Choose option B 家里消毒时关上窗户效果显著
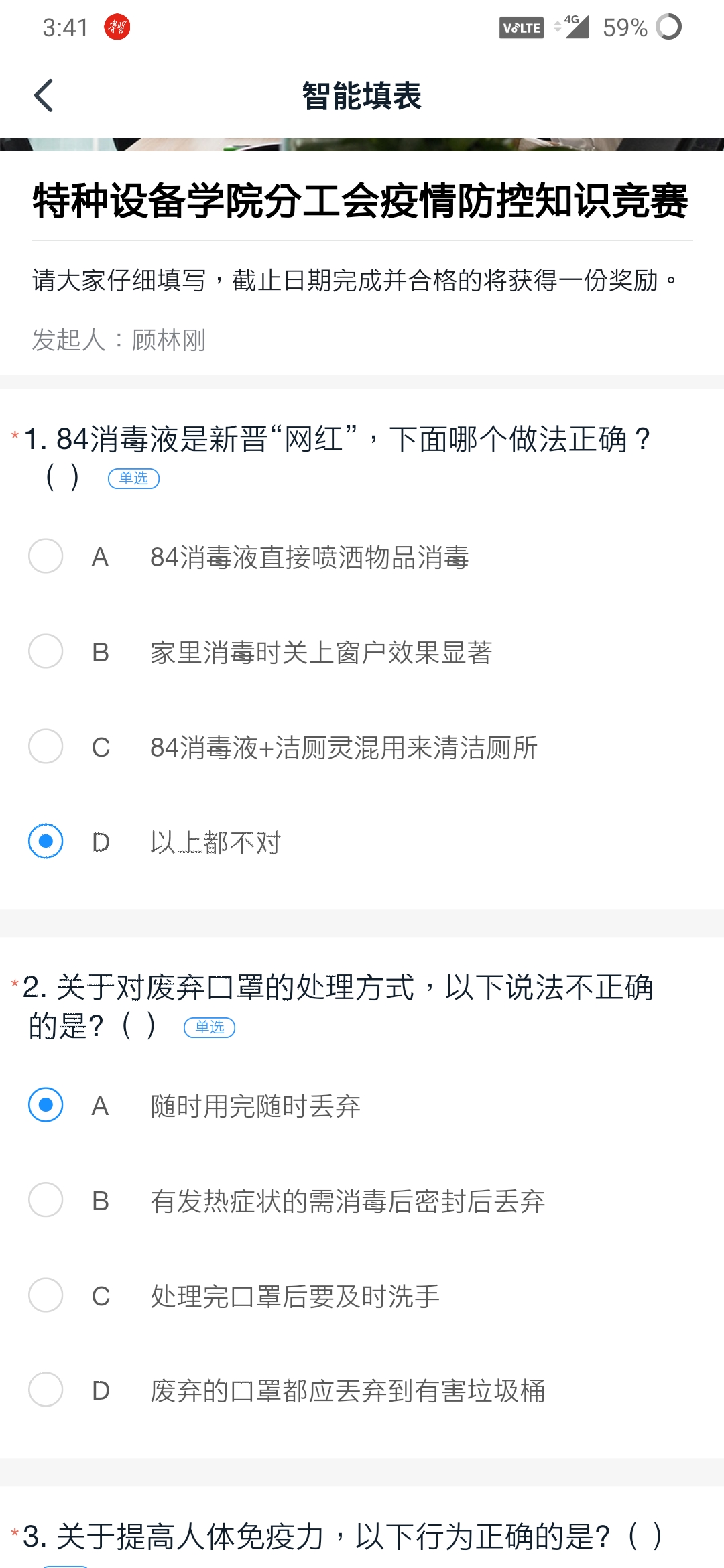724x1568 pixels. (x=46, y=651)
